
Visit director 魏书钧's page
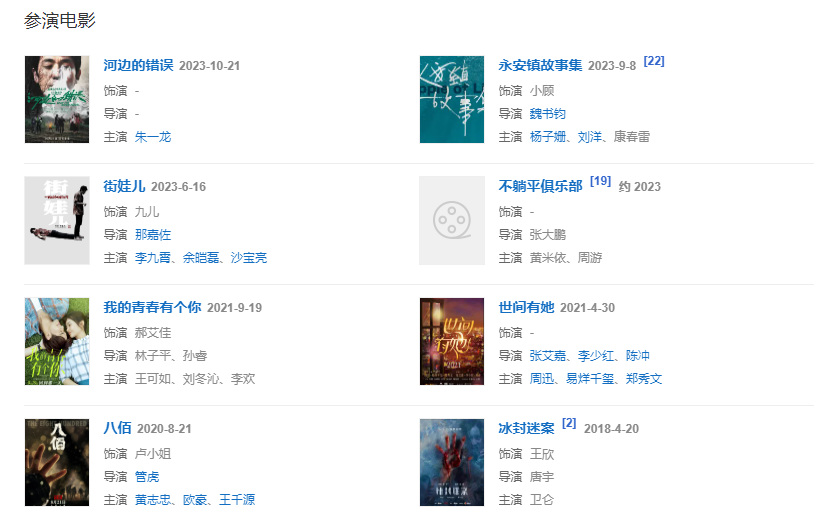point(548,114)
